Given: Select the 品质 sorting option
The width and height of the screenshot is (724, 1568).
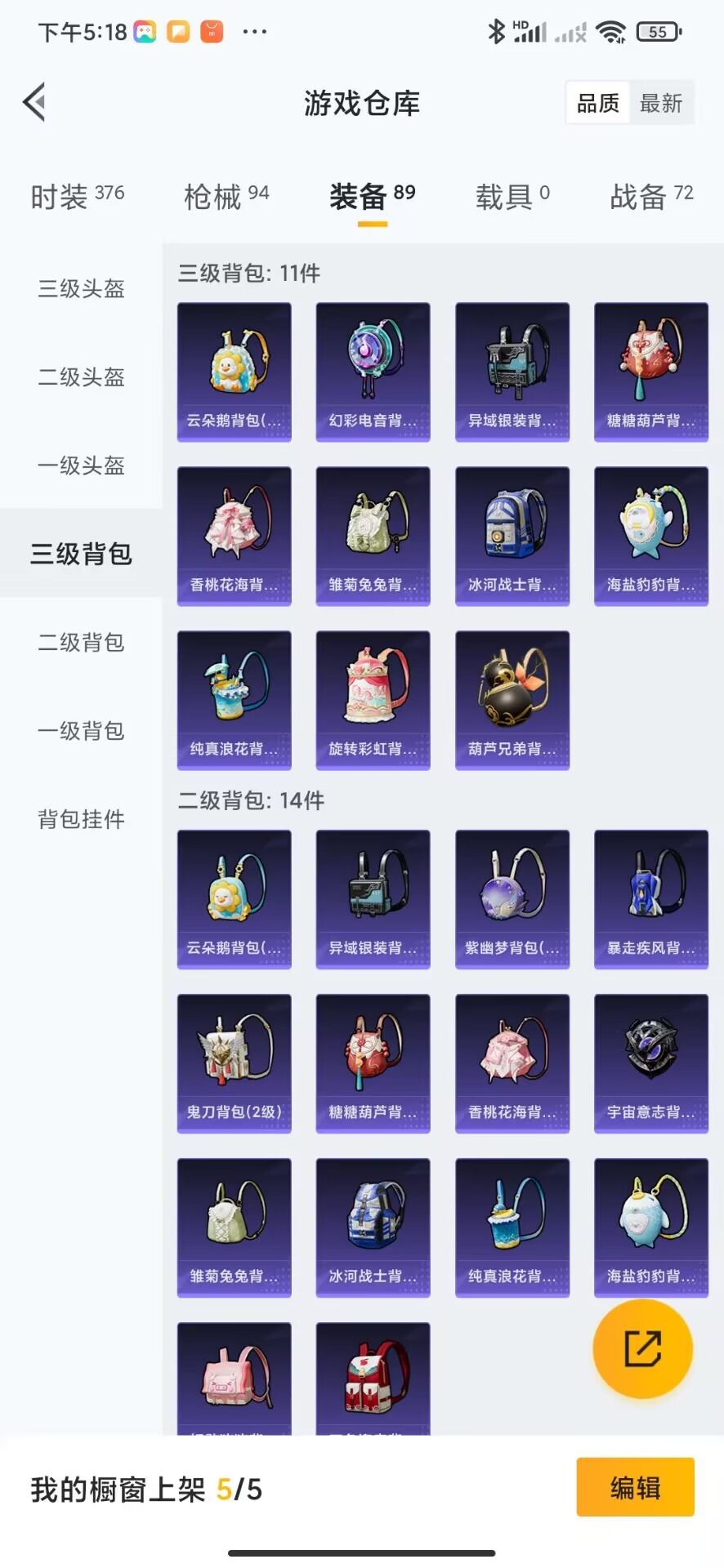Looking at the screenshot, I should [x=598, y=103].
